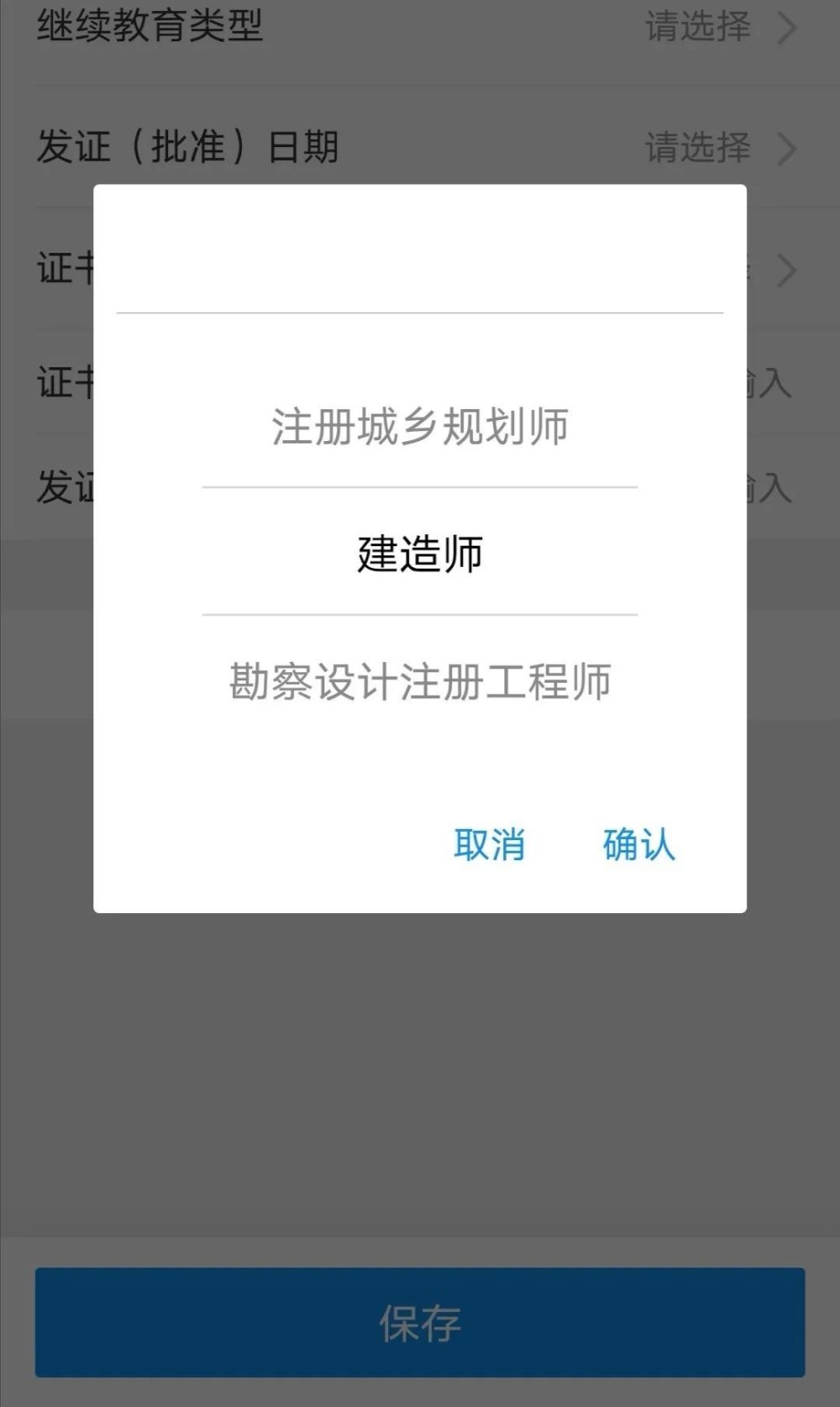
Task: Choose 建造师 option in the picker
Action: [419, 554]
